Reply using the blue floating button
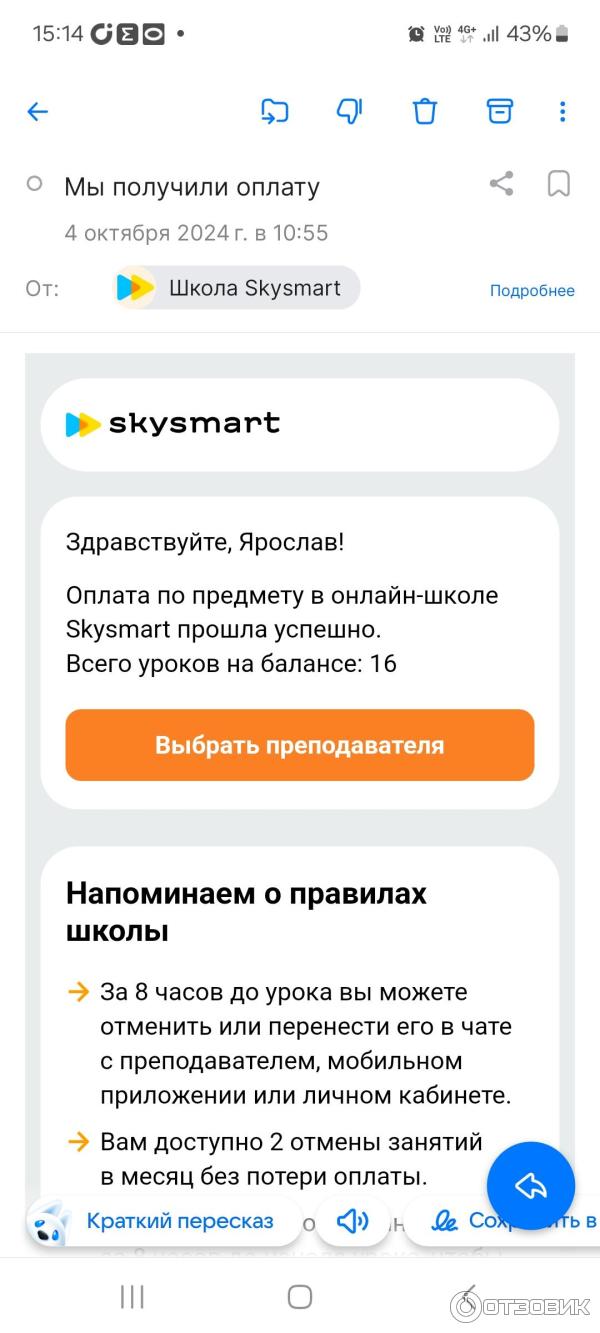Screen dimensions: 600x1333 click(x=531, y=1186)
